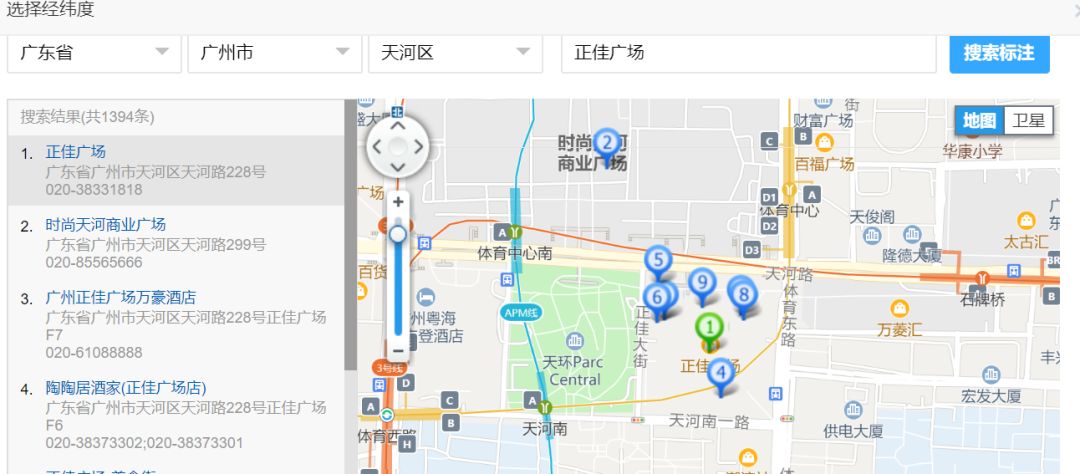Pan the map right with arrow
Image resolution: width=1080 pixels, height=474 pixels.
coord(419,148)
